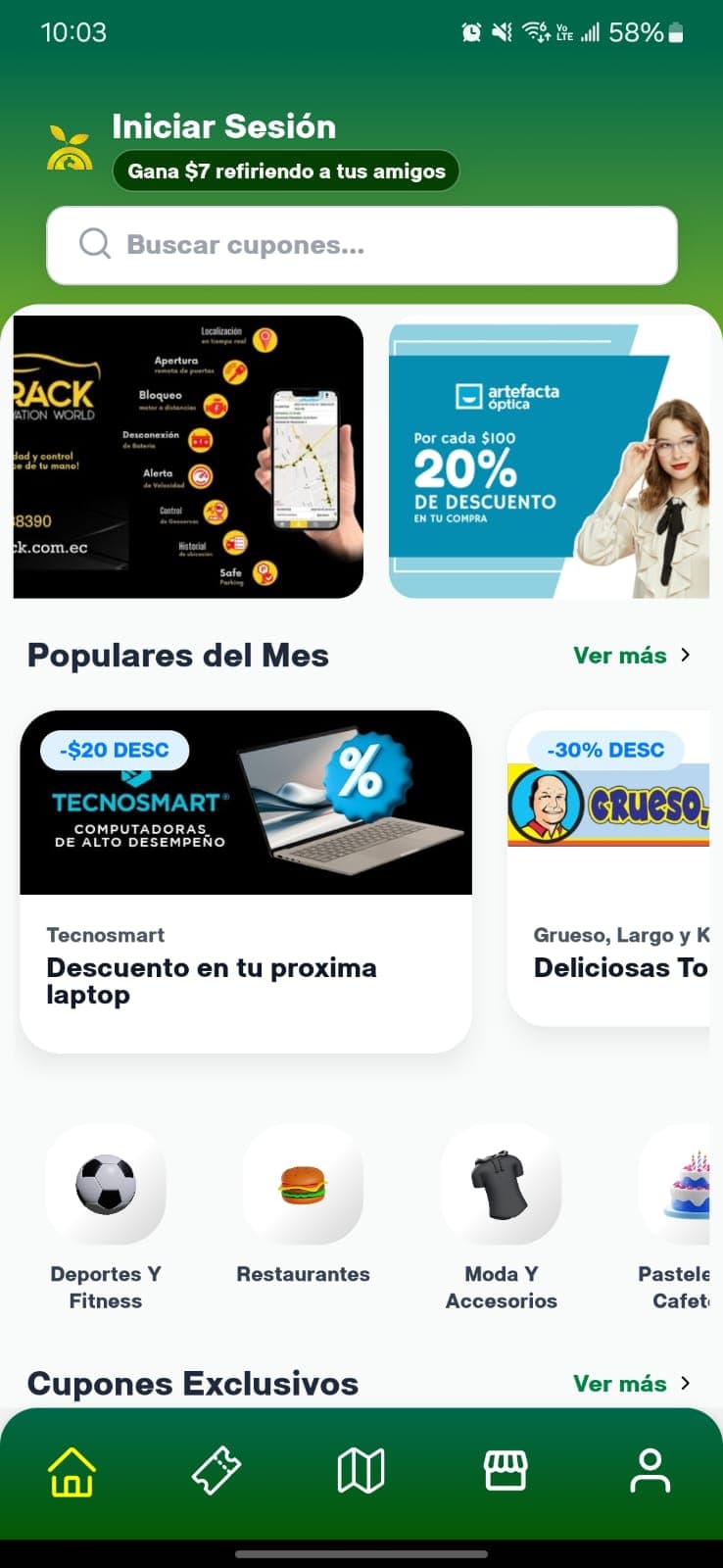View more Cupones Exclusivos
This screenshot has width=723, height=1568.
tap(632, 1384)
